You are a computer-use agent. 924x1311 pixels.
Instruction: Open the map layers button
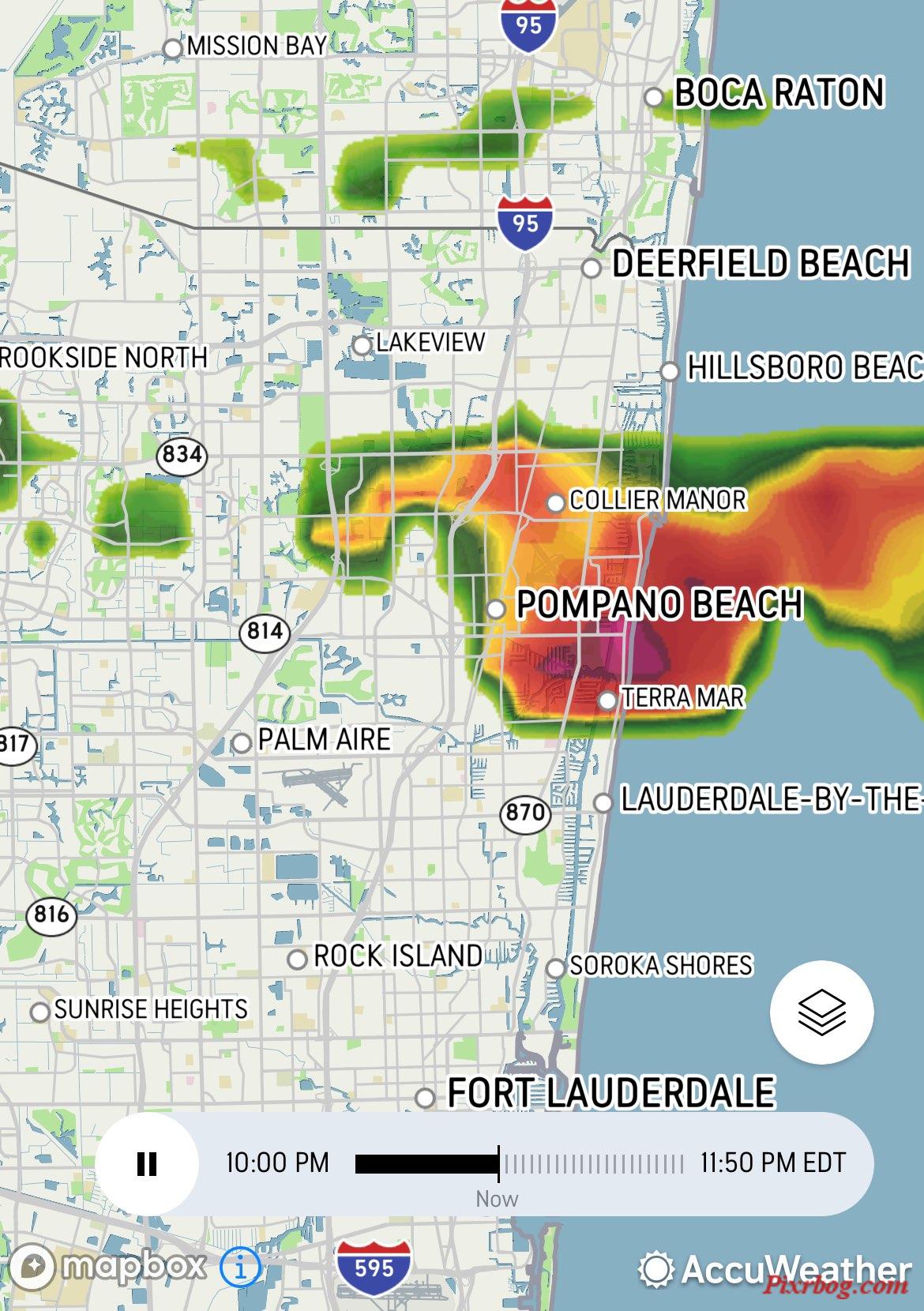coord(821,1012)
